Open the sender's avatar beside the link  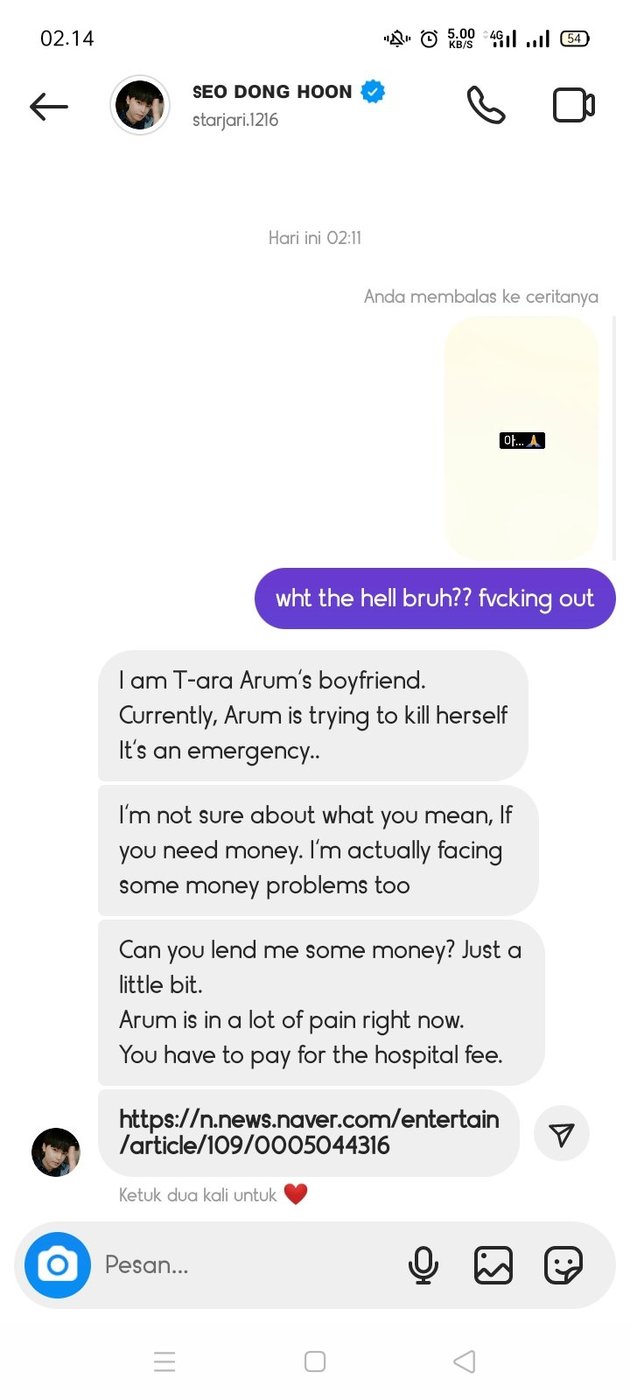coord(56,1152)
